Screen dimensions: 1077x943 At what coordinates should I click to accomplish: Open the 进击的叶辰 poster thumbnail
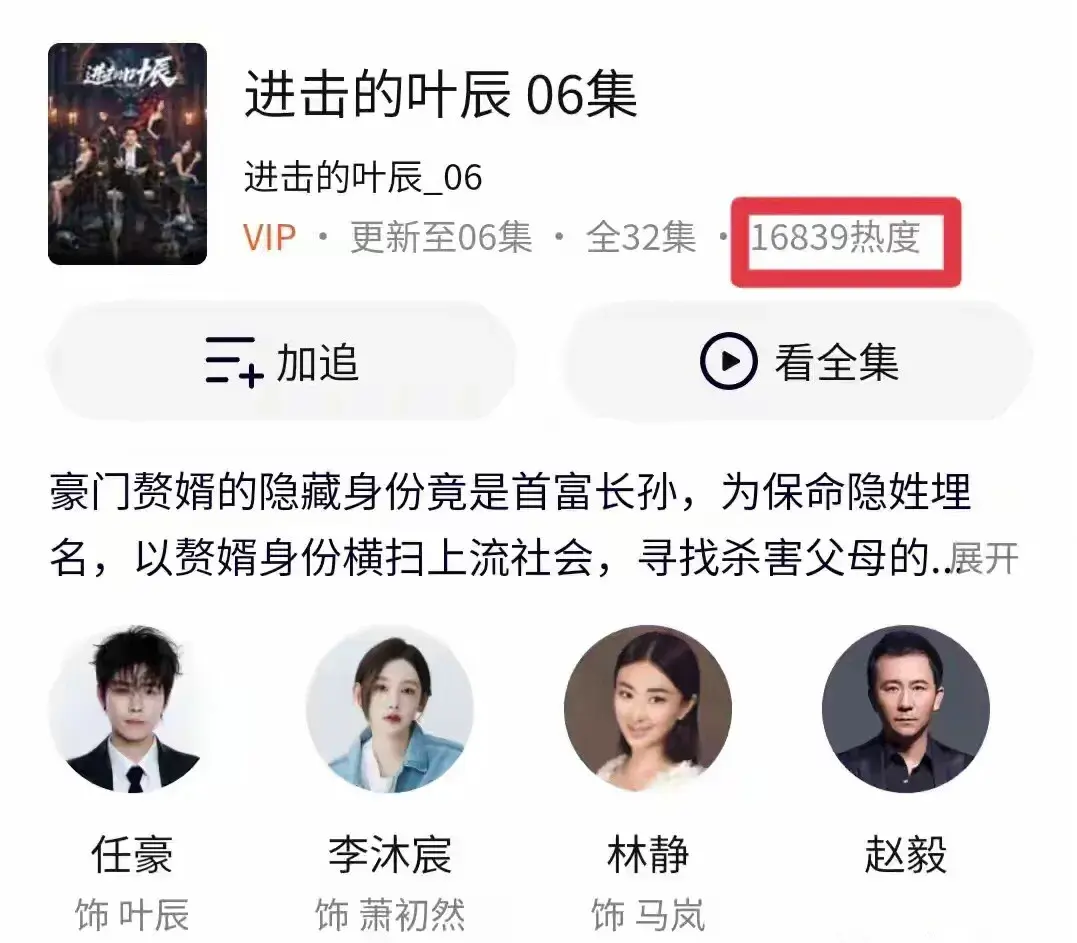coord(127,154)
